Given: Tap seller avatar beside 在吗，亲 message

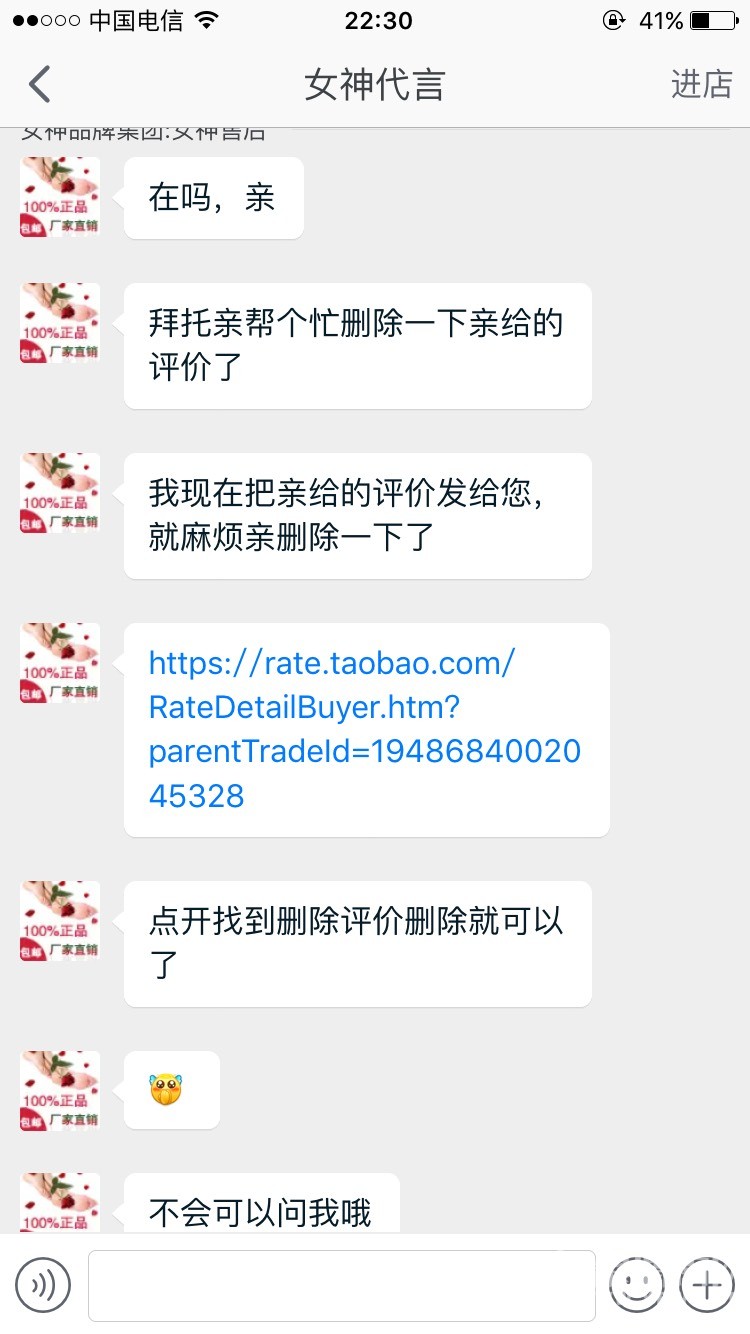Looking at the screenshot, I should [60, 197].
